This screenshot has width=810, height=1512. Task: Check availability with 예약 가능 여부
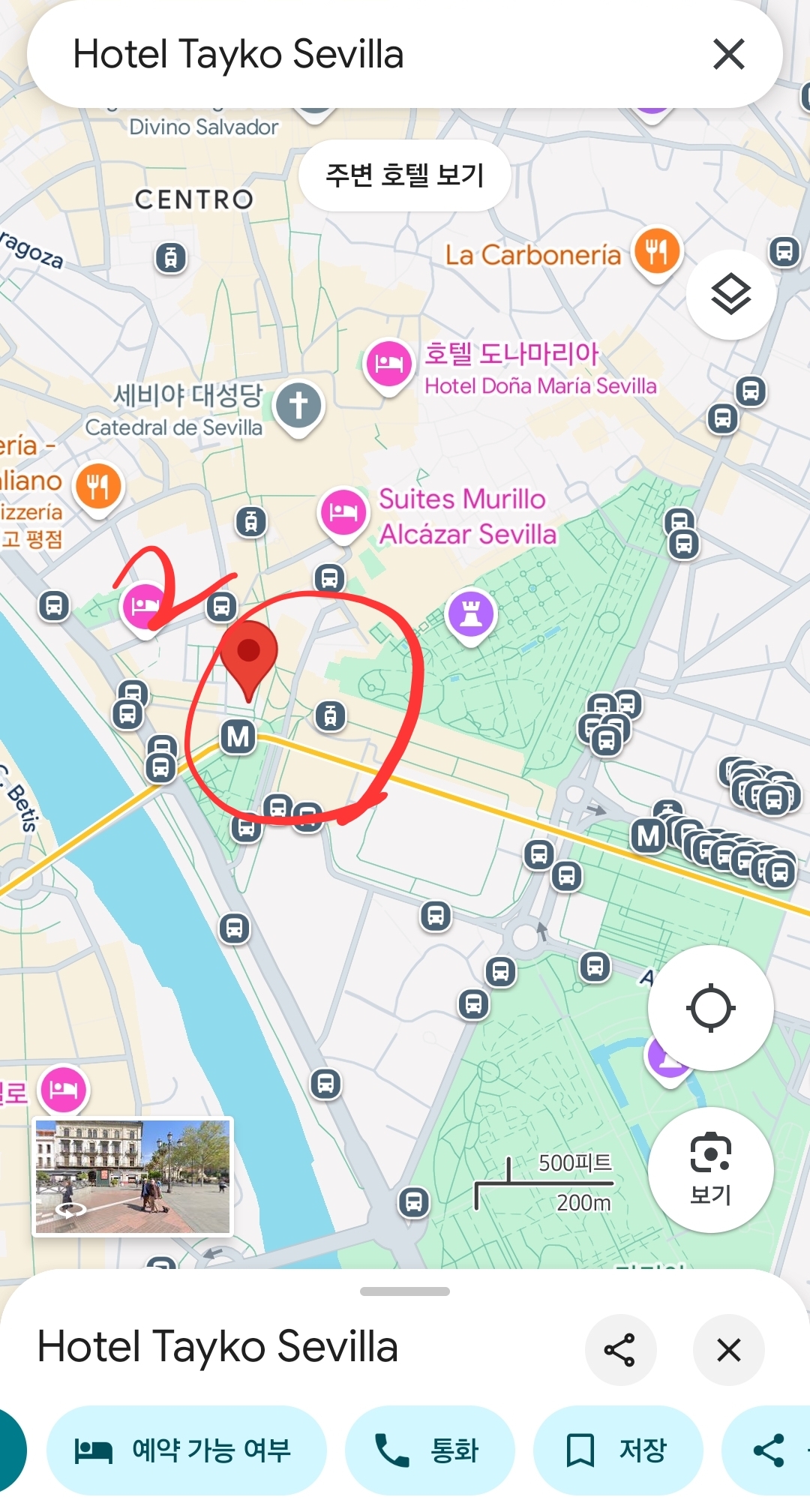click(x=186, y=1450)
